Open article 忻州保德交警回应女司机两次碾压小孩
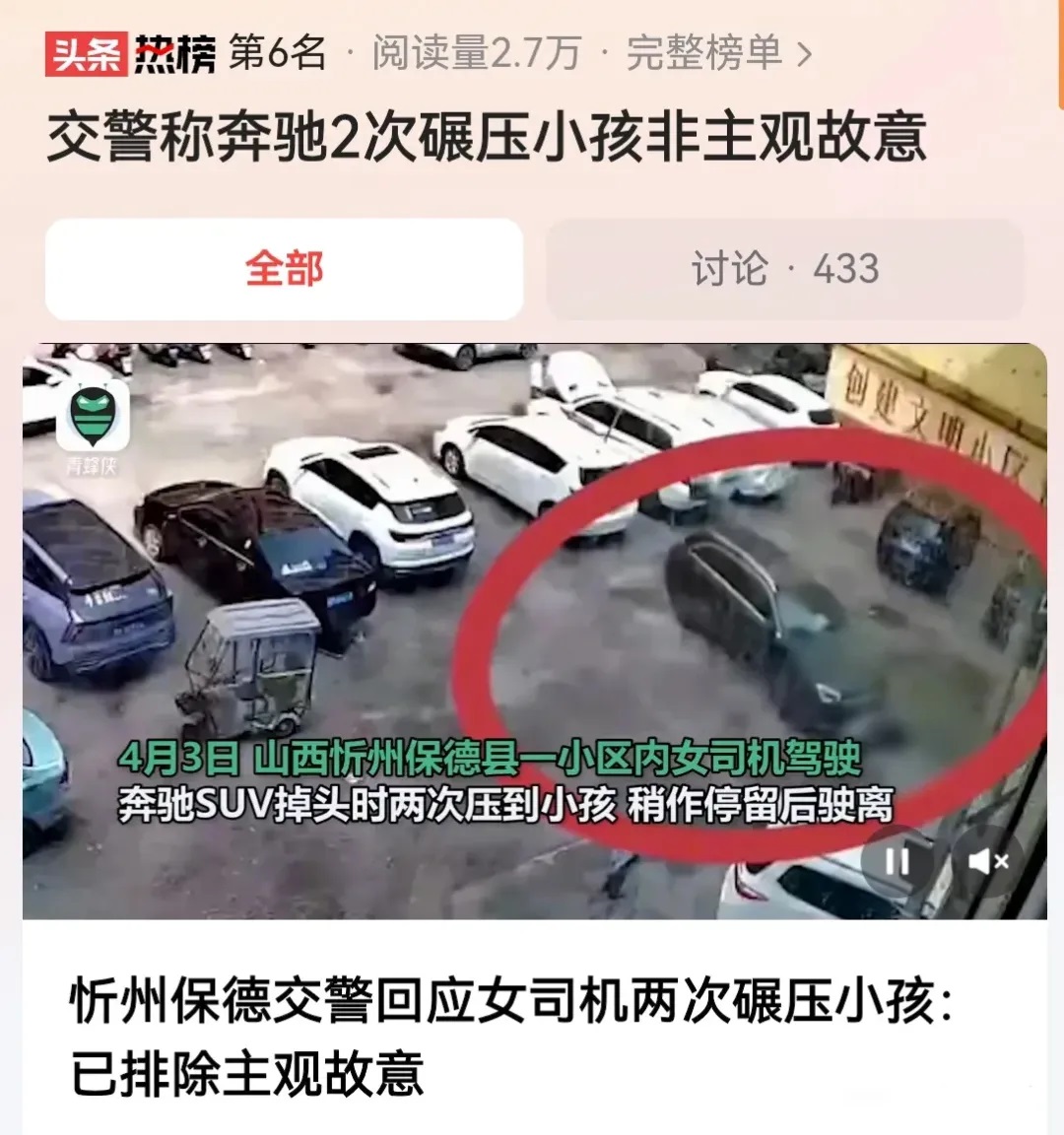This screenshot has height=1135, width=1064. click(x=510, y=1036)
